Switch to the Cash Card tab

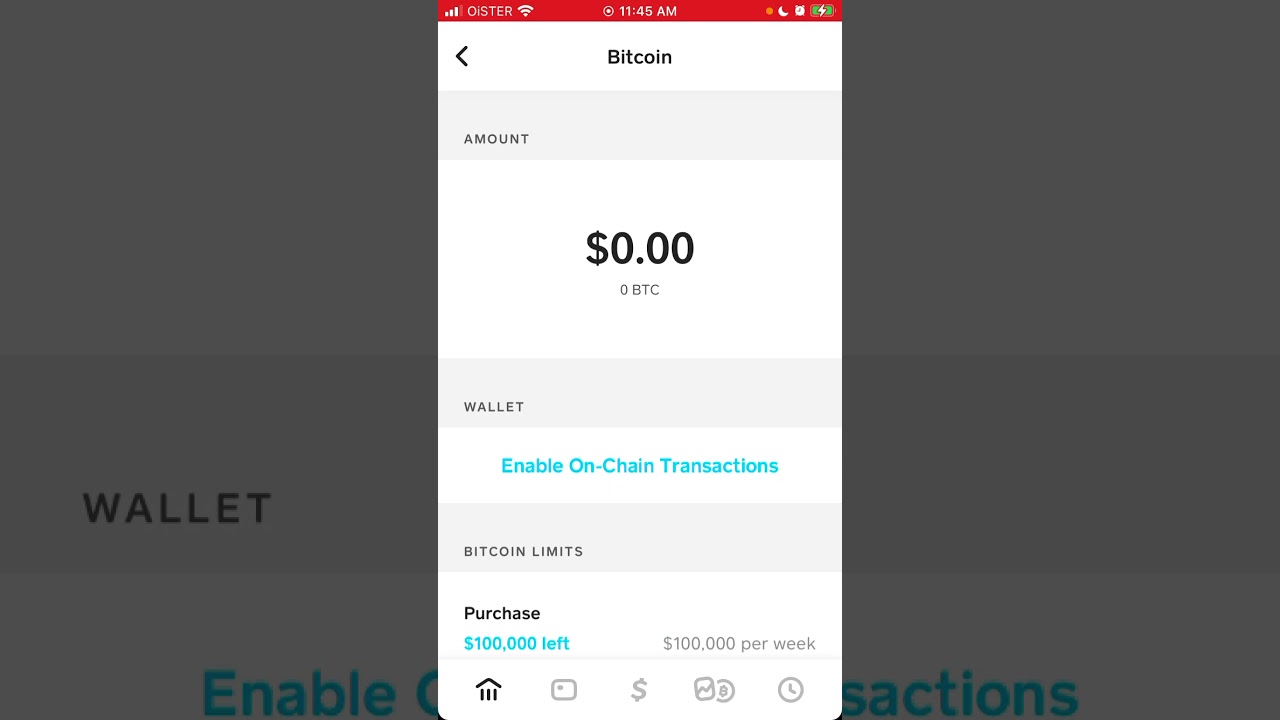coord(564,690)
